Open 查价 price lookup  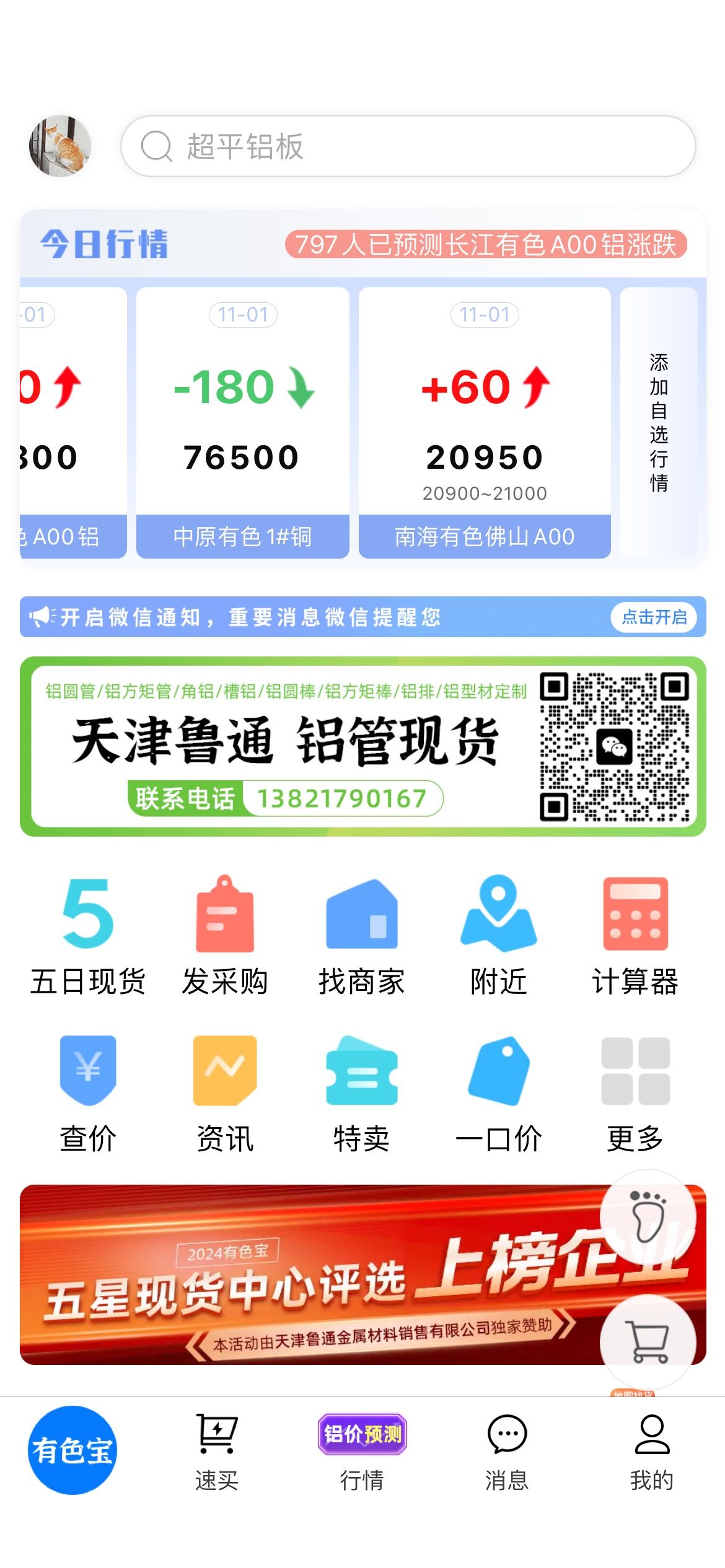pyautogui.click(x=88, y=1094)
